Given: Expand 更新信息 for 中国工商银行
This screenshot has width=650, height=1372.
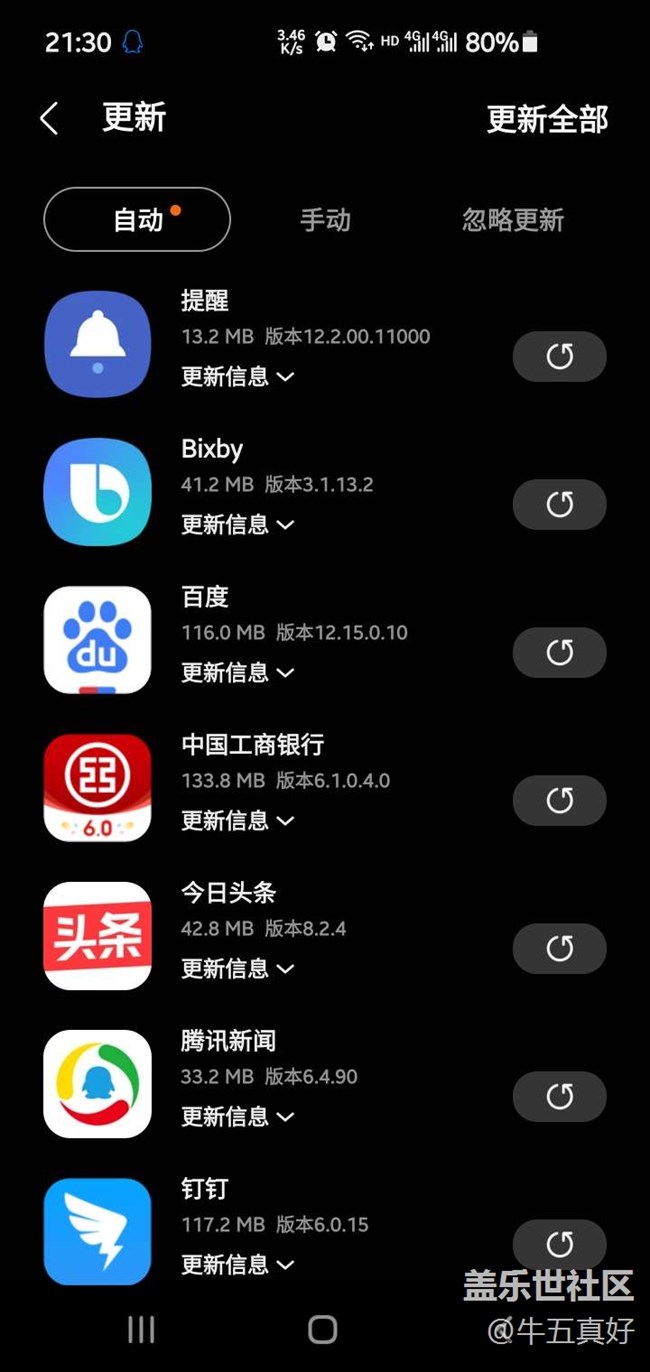Looking at the screenshot, I should click(237, 820).
